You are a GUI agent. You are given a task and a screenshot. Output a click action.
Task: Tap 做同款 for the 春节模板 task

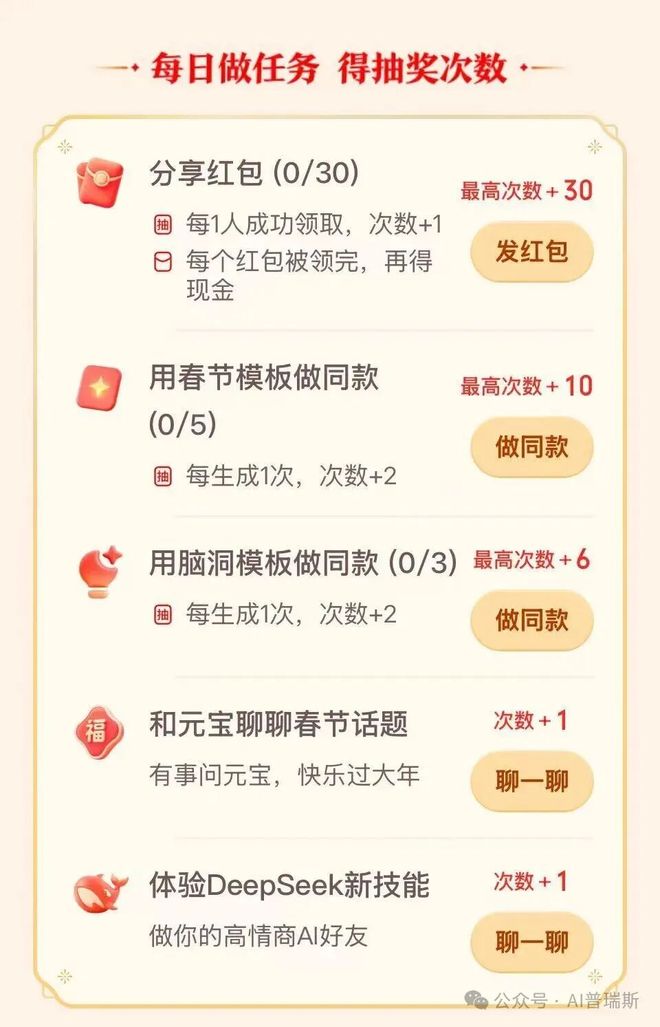[x=531, y=447]
